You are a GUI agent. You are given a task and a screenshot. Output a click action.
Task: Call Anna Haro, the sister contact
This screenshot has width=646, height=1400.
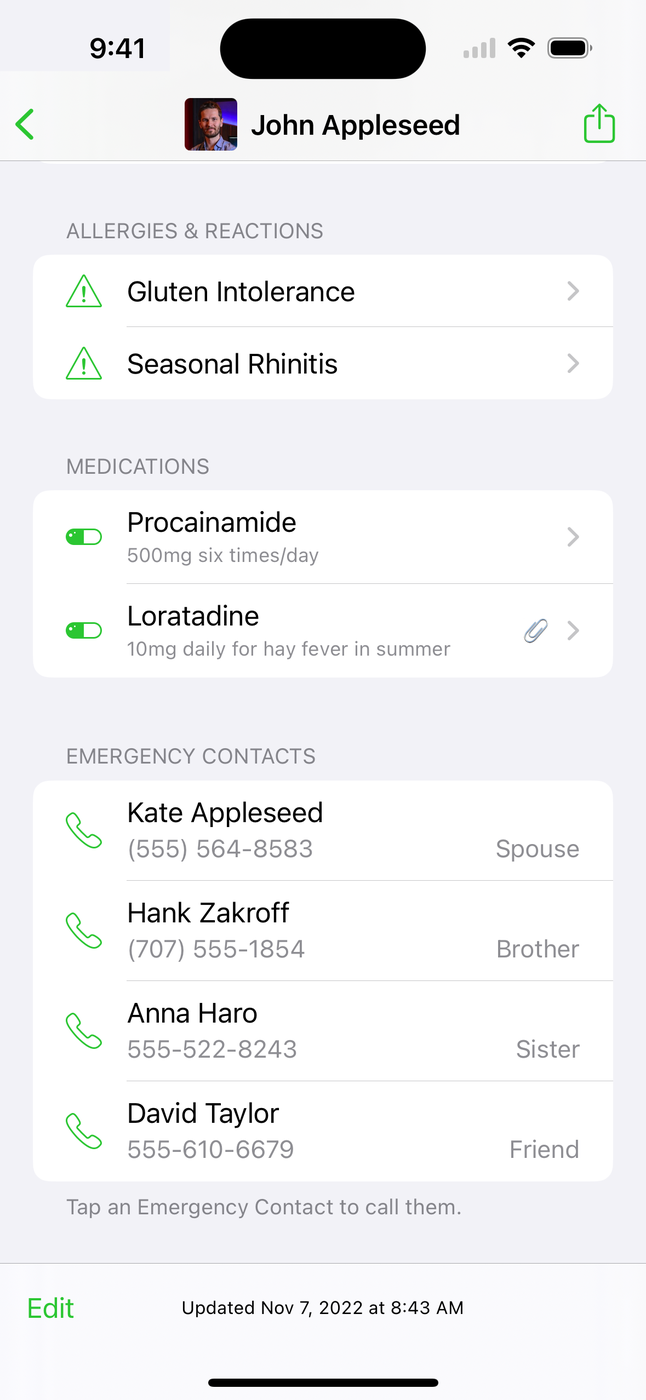point(322,1030)
